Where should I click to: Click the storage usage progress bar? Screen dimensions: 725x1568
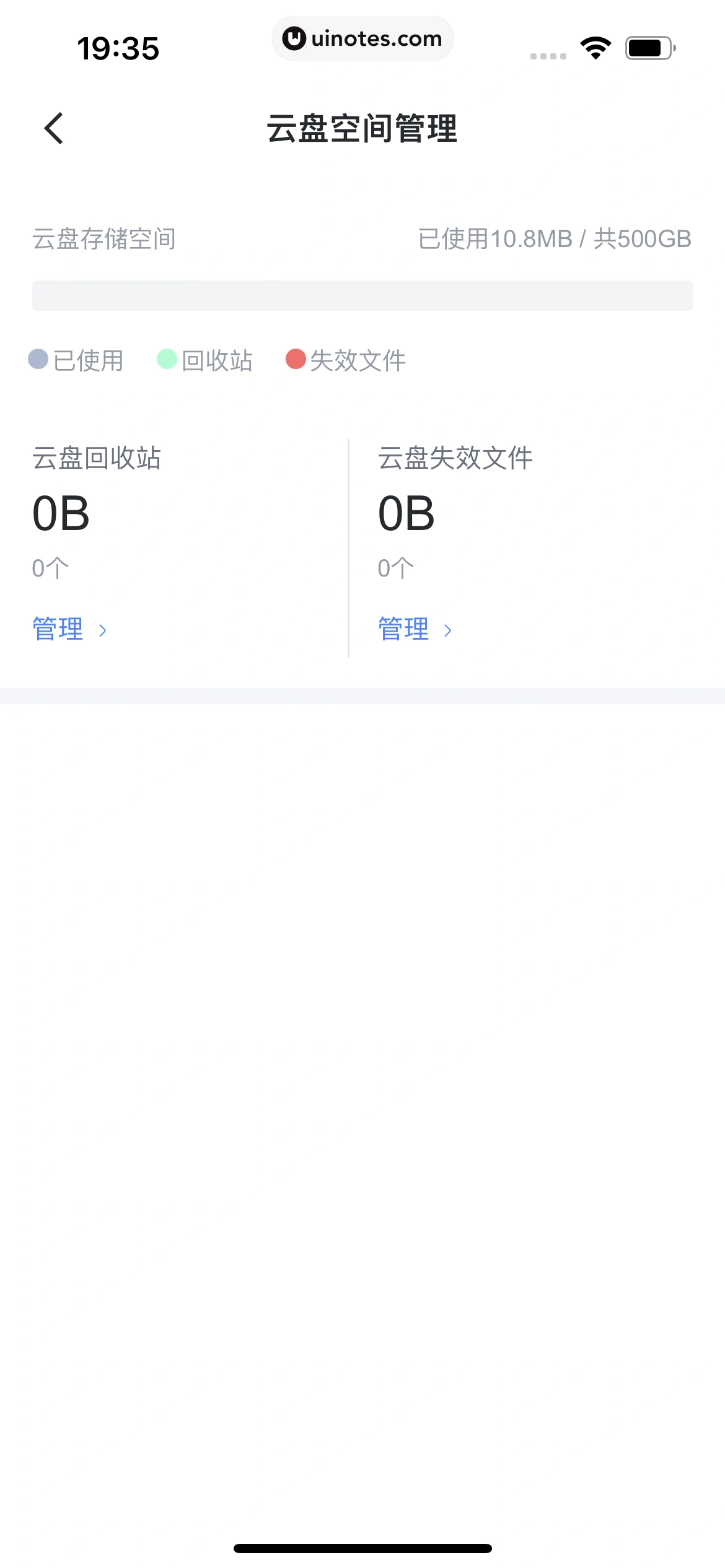click(x=362, y=295)
